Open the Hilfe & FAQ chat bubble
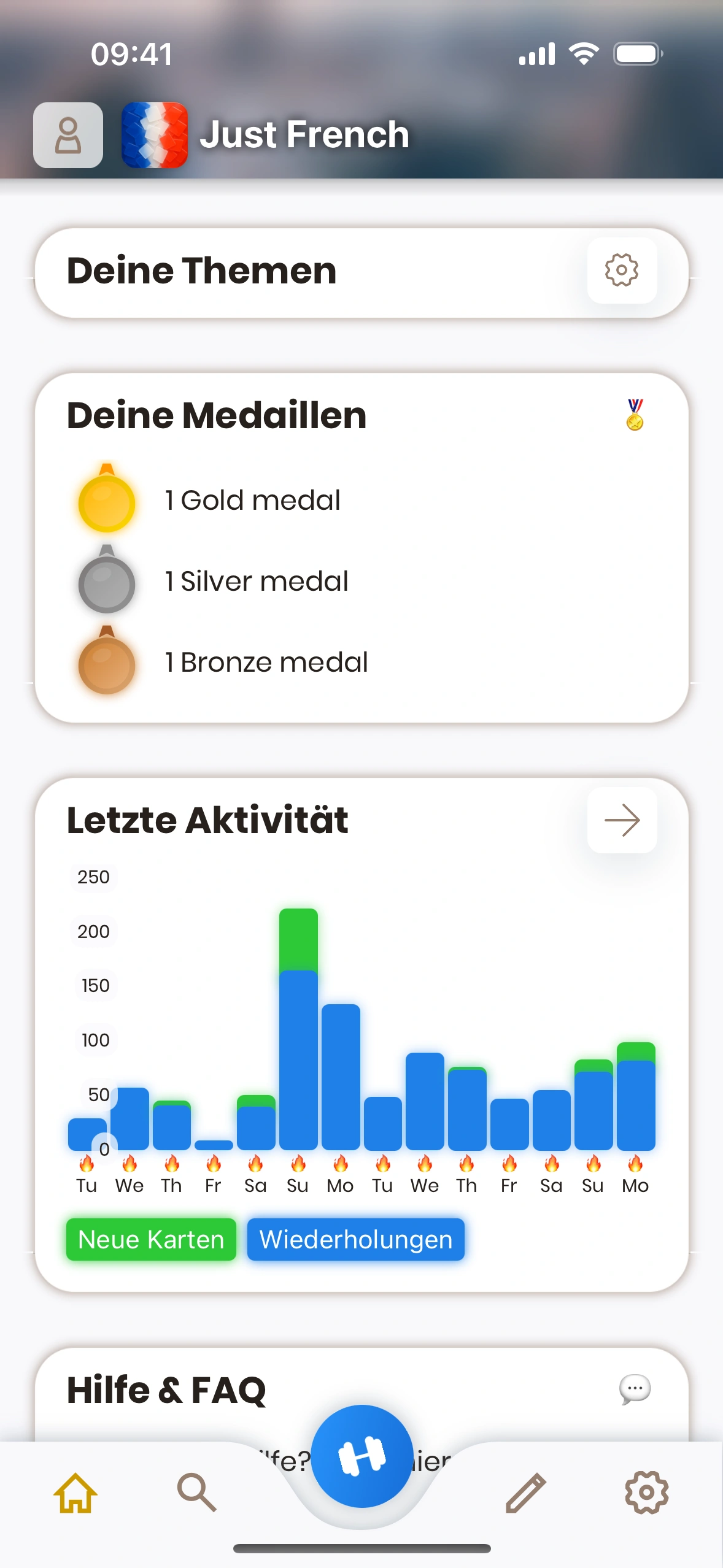 pyautogui.click(x=635, y=1389)
